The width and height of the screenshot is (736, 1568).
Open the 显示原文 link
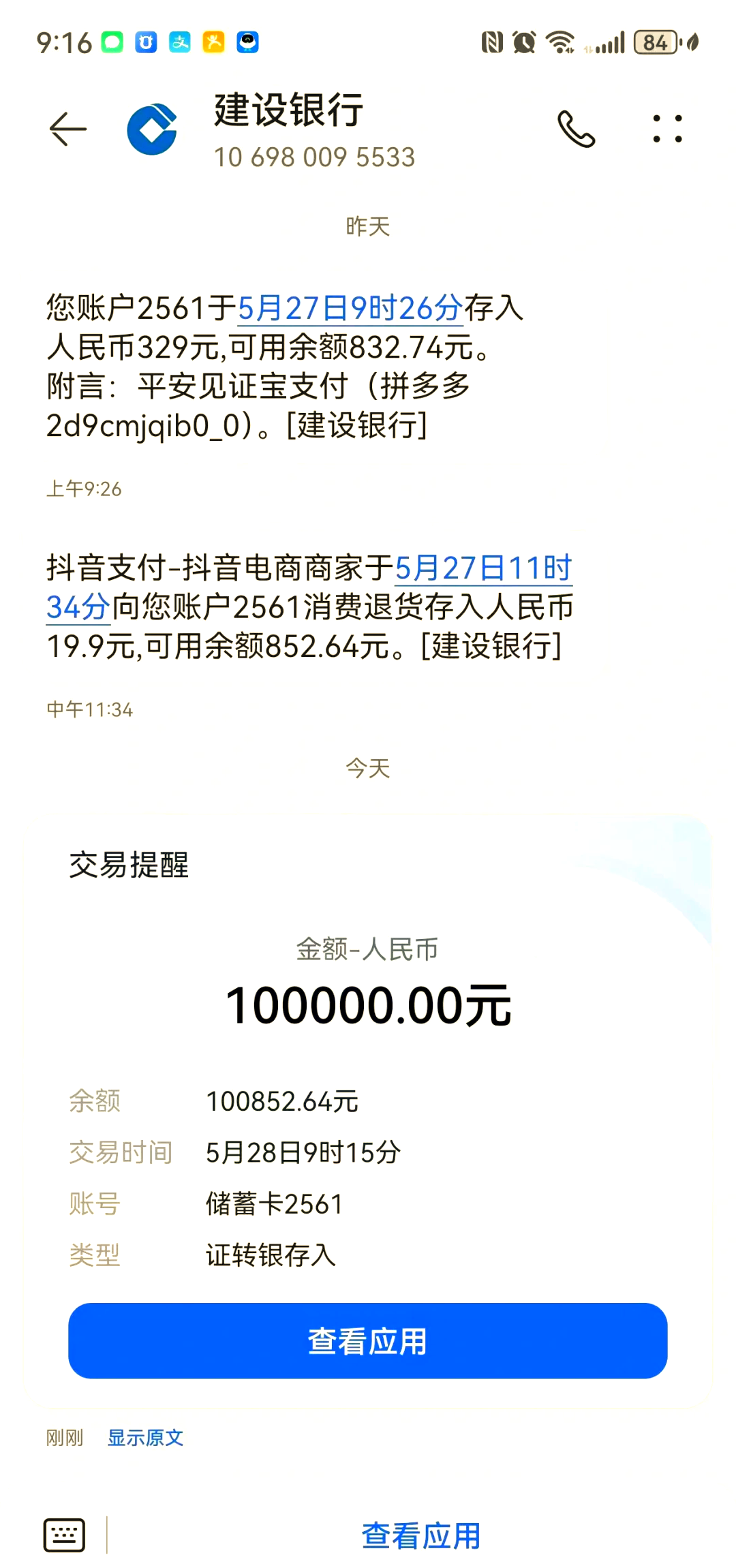click(145, 1438)
